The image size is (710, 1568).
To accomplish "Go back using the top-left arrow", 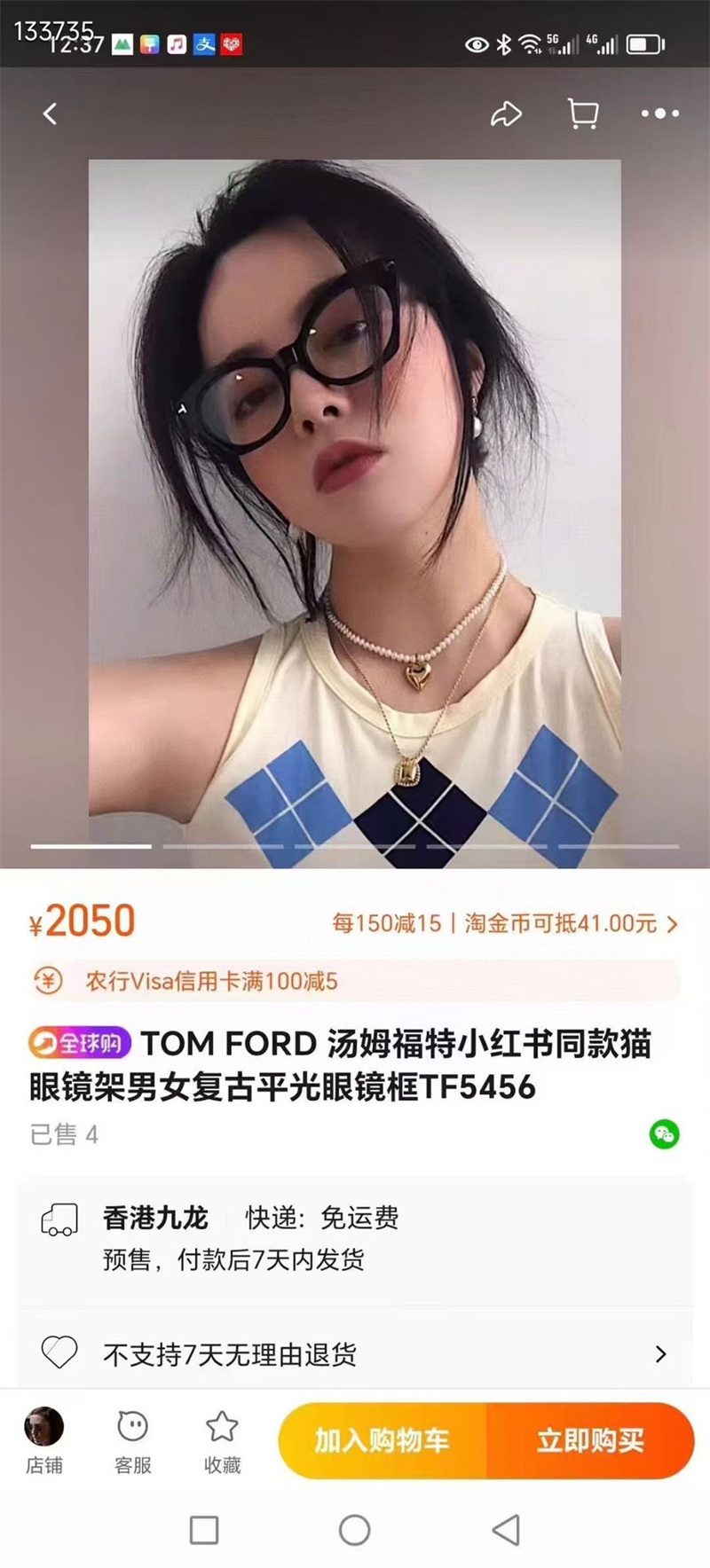I will (x=51, y=114).
